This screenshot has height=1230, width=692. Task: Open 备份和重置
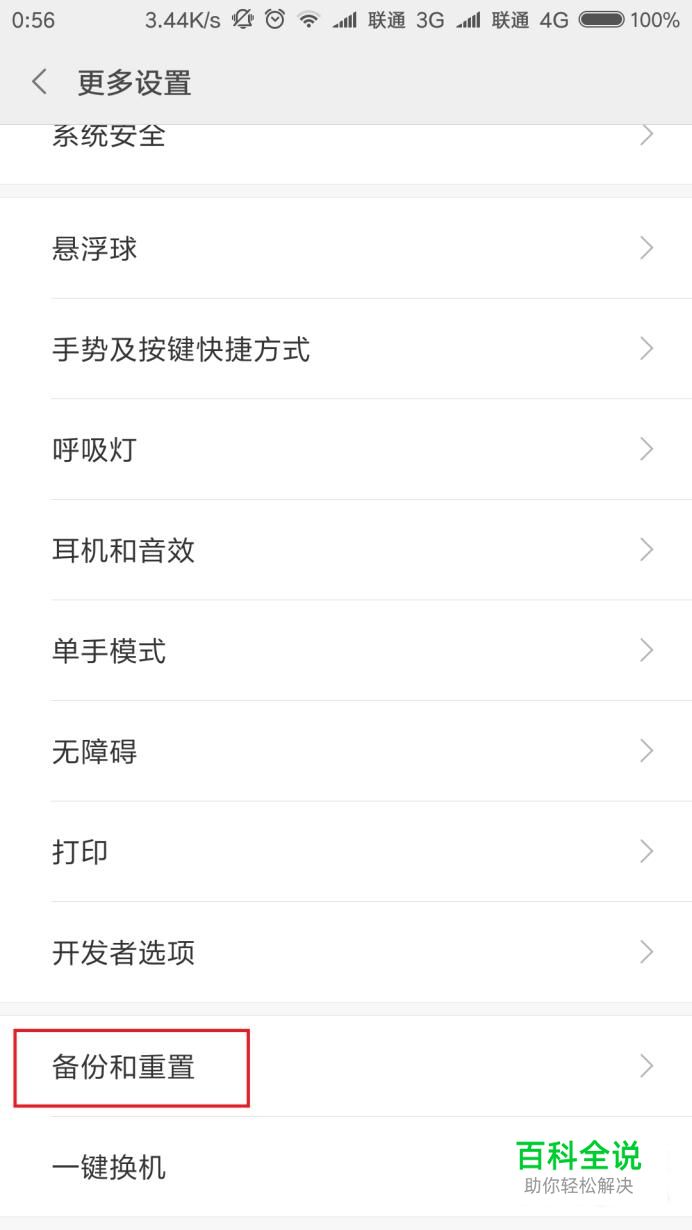[346, 1067]
